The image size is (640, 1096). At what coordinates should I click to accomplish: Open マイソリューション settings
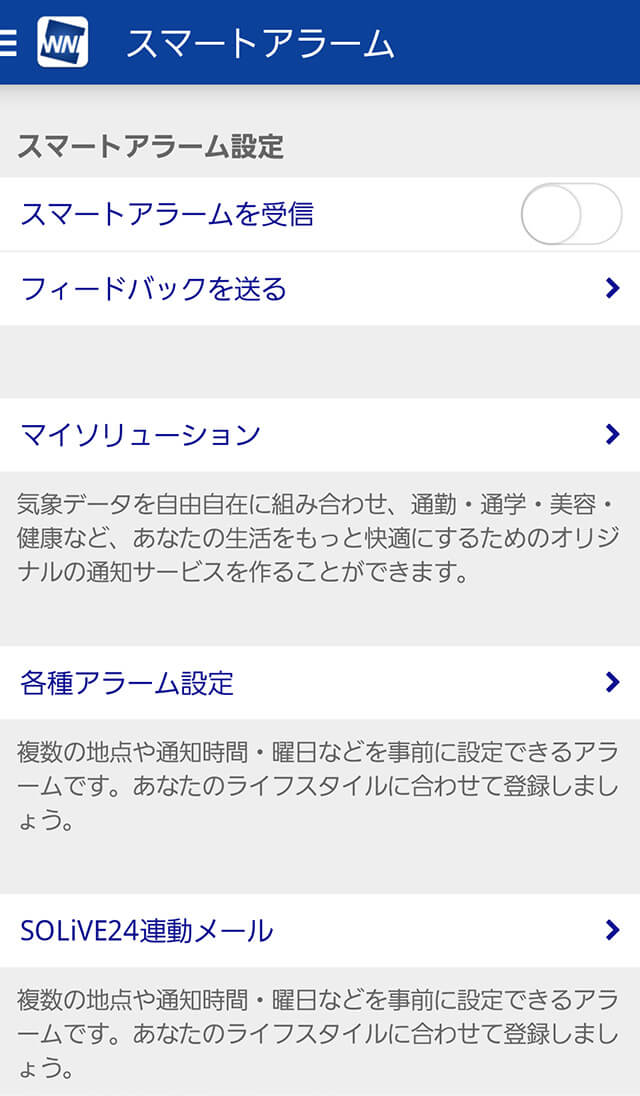[320, 435]
